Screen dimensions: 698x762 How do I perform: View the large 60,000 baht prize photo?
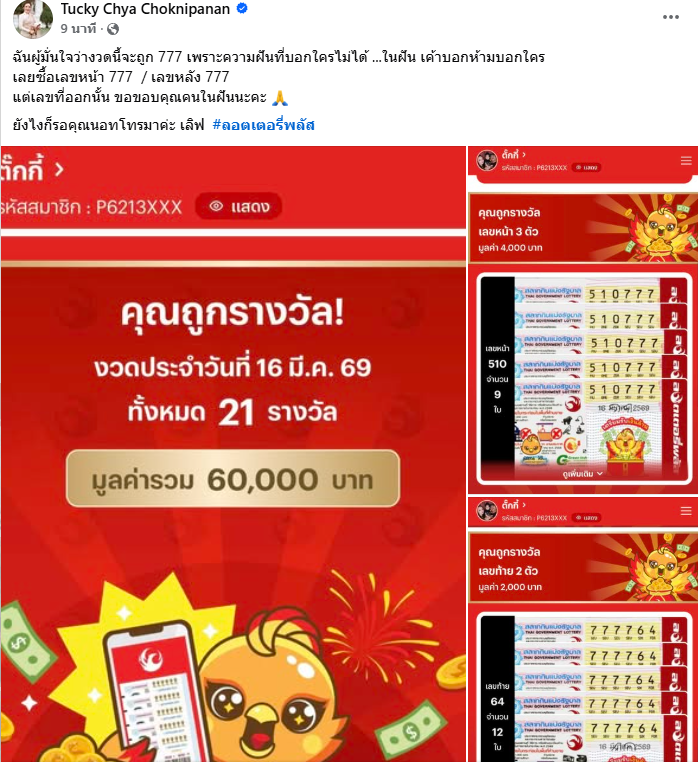click(232, 453)
